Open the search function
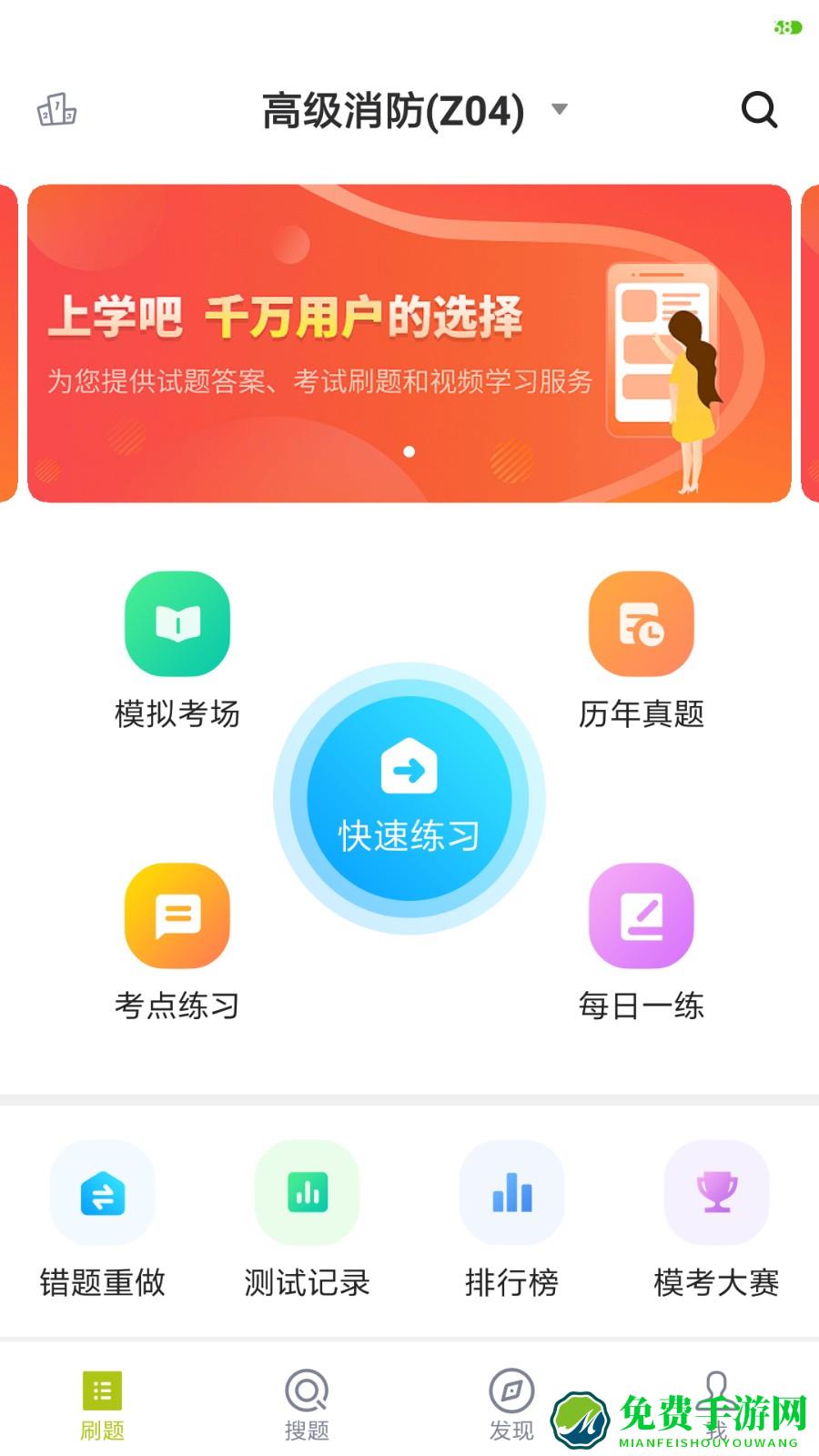This screenshot has width=819, height=1456. coord(758,109)
